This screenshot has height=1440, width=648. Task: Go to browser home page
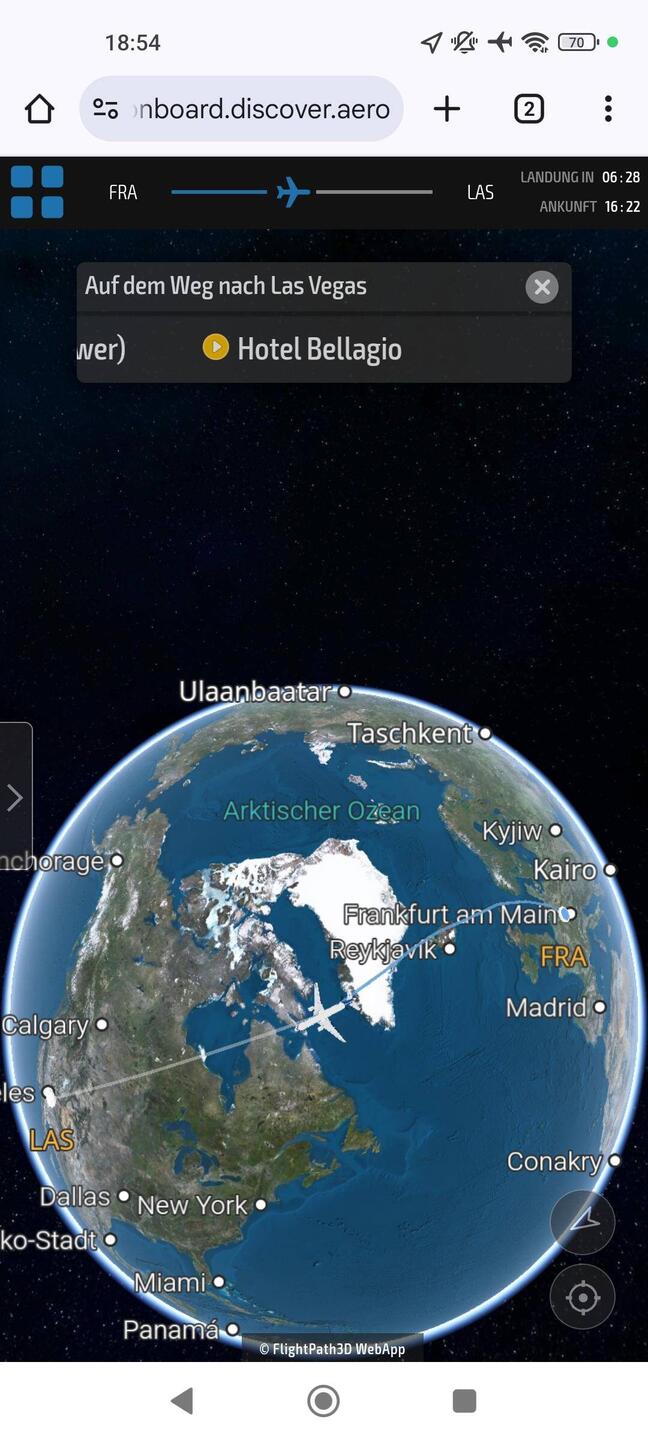coord(39,109)
